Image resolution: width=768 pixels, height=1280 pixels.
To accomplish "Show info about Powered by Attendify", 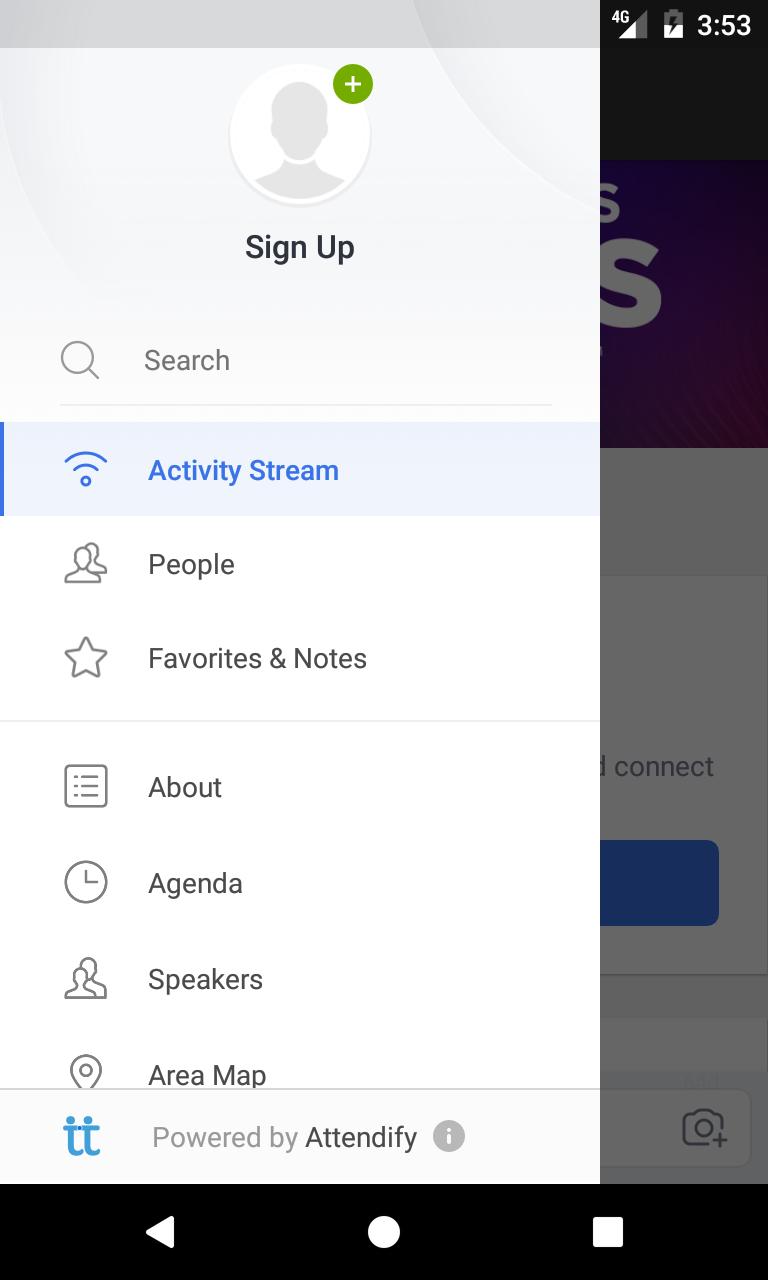I will coord(449,1136).
